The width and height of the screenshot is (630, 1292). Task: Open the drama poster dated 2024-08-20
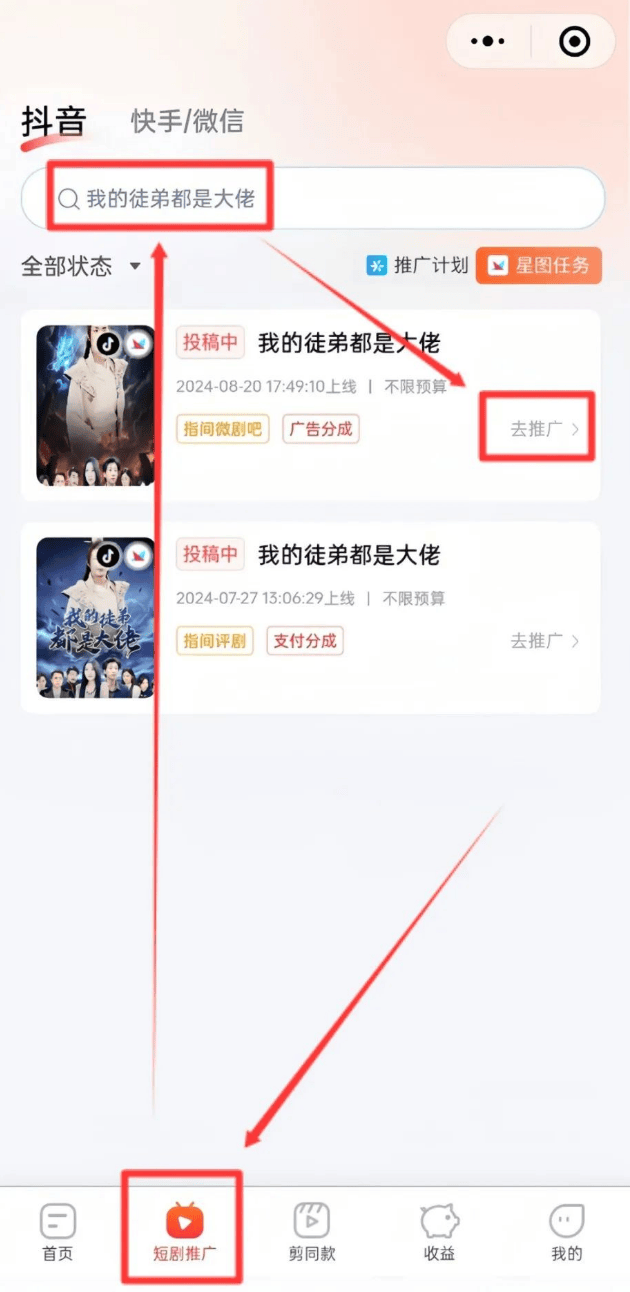(95, 406)
